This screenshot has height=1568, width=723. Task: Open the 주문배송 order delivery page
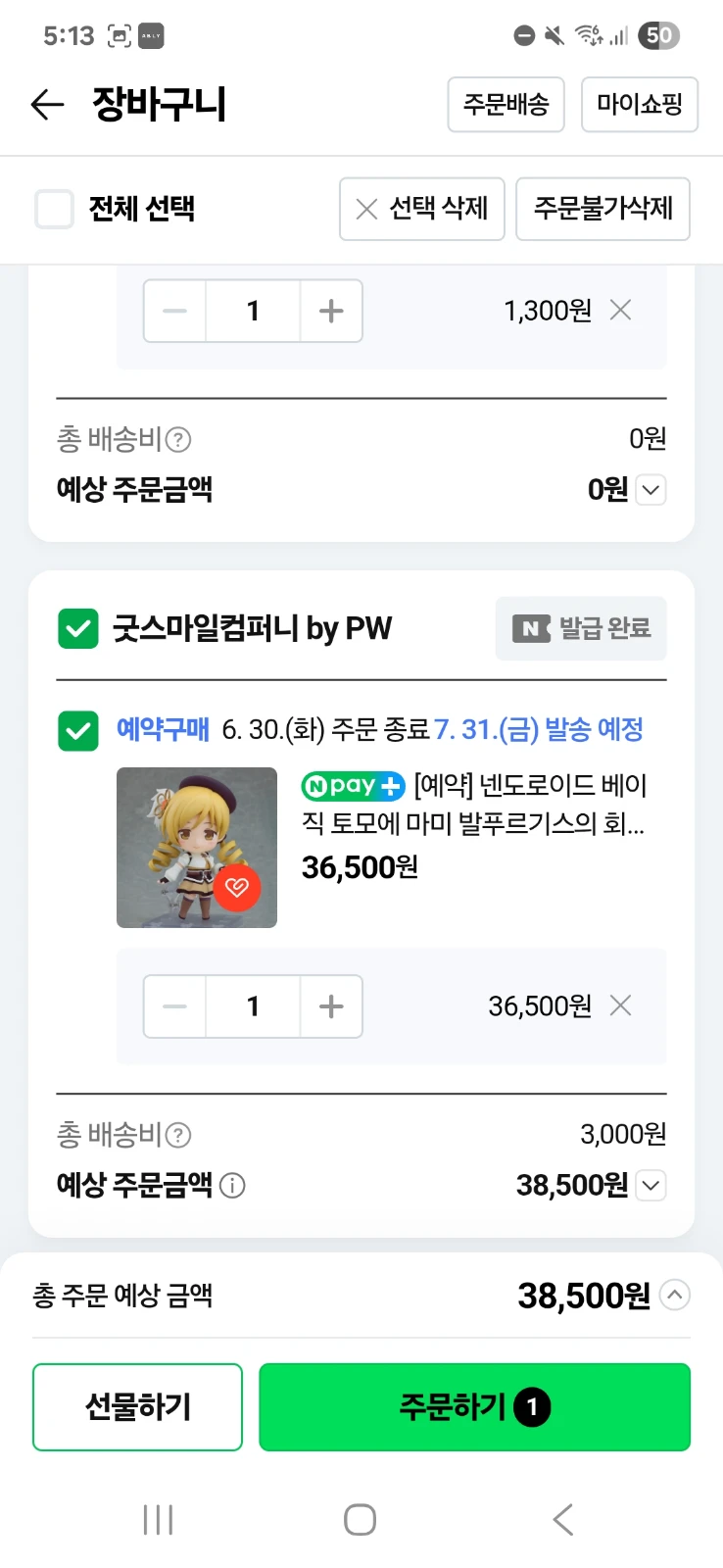[506, 104]
